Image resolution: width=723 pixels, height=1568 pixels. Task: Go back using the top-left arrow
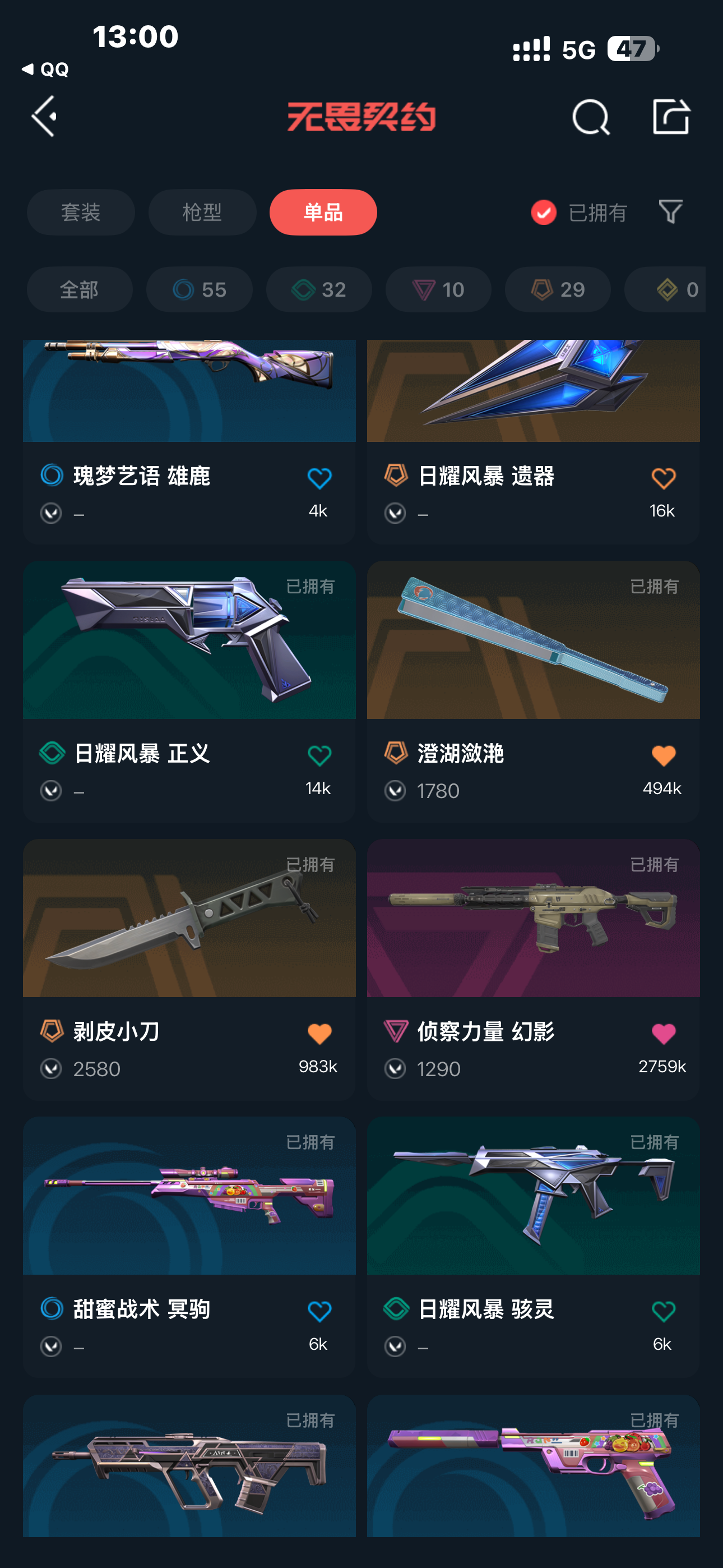click(x=44, y=116)
